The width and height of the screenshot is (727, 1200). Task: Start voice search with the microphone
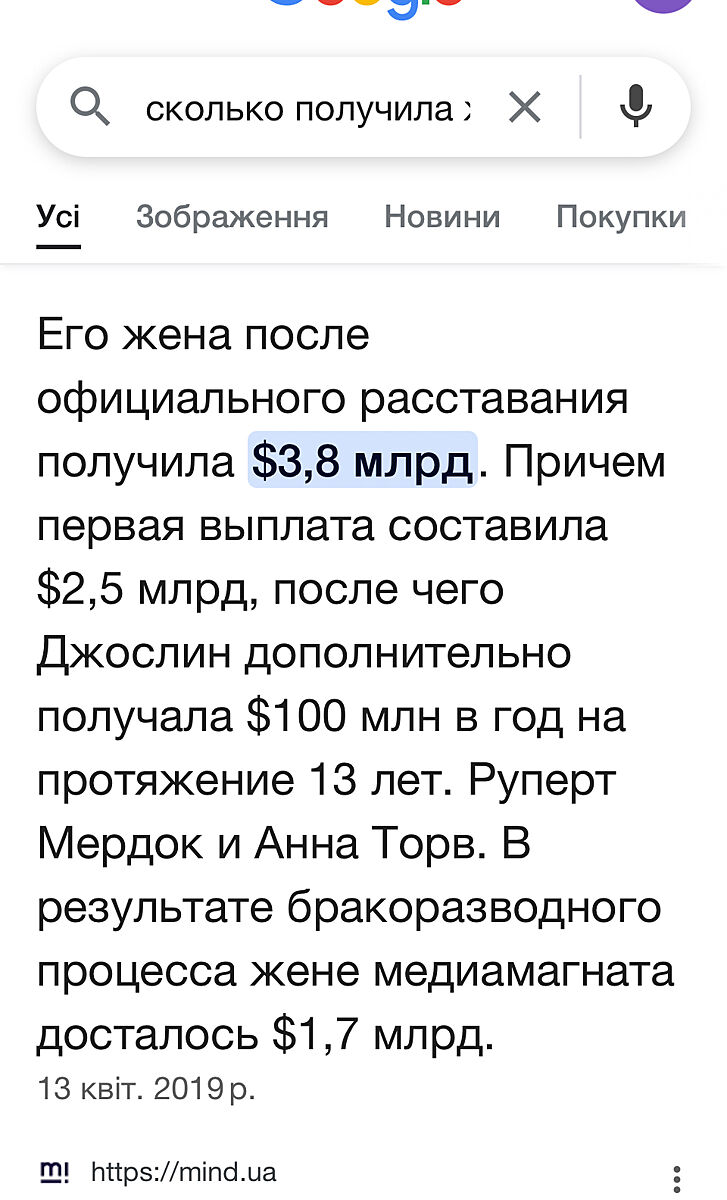coord(636,107)
